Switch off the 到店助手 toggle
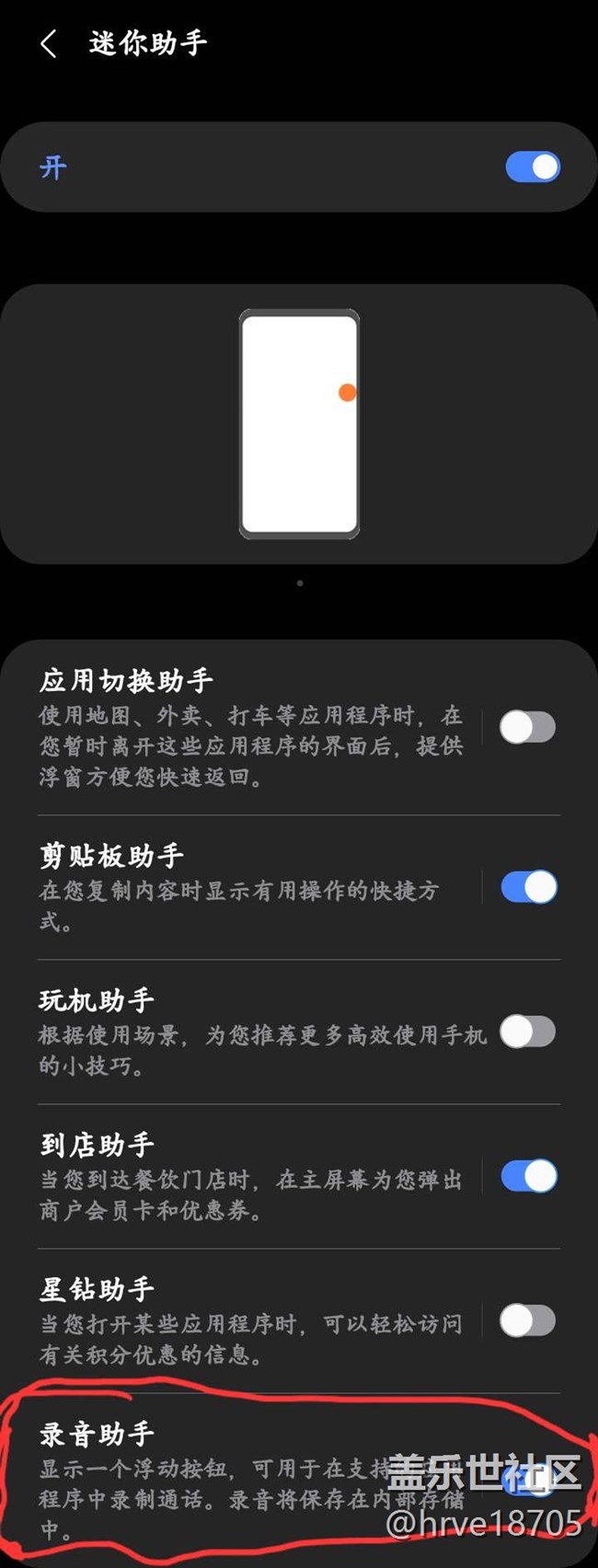This screenshot has height=1568, width=598. pyautogui.click(x=529, y=1176)
